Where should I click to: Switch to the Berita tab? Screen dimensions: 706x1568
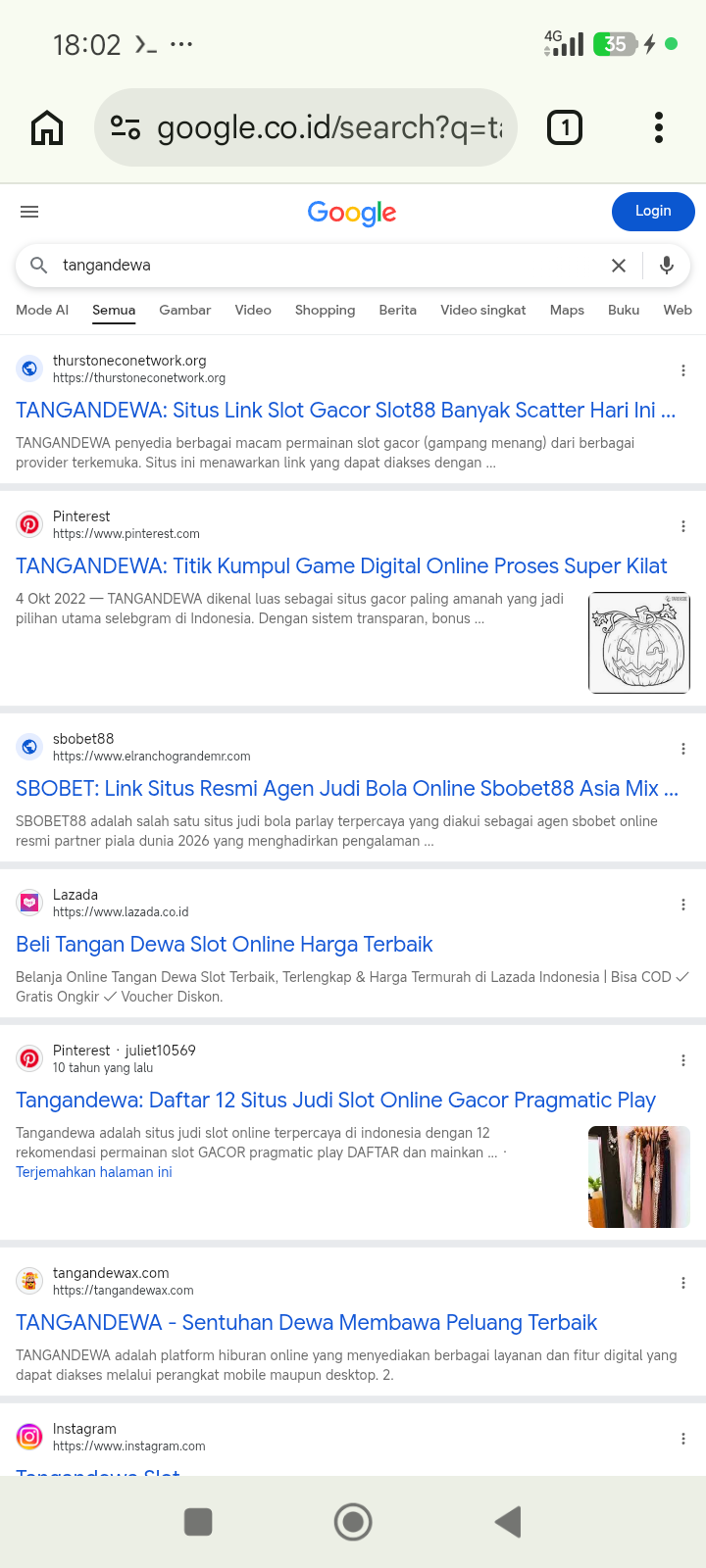398,310
